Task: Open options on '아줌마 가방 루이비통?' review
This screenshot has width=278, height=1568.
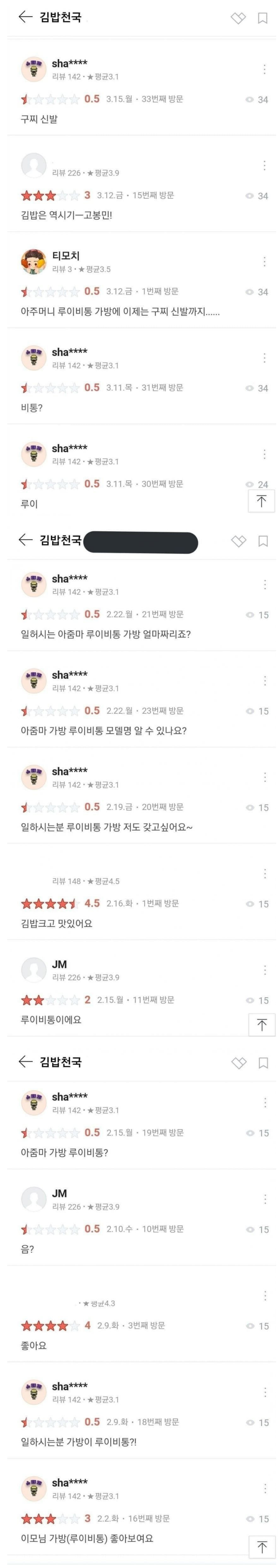Action: pyautogui.click(x=264, y=1102)
